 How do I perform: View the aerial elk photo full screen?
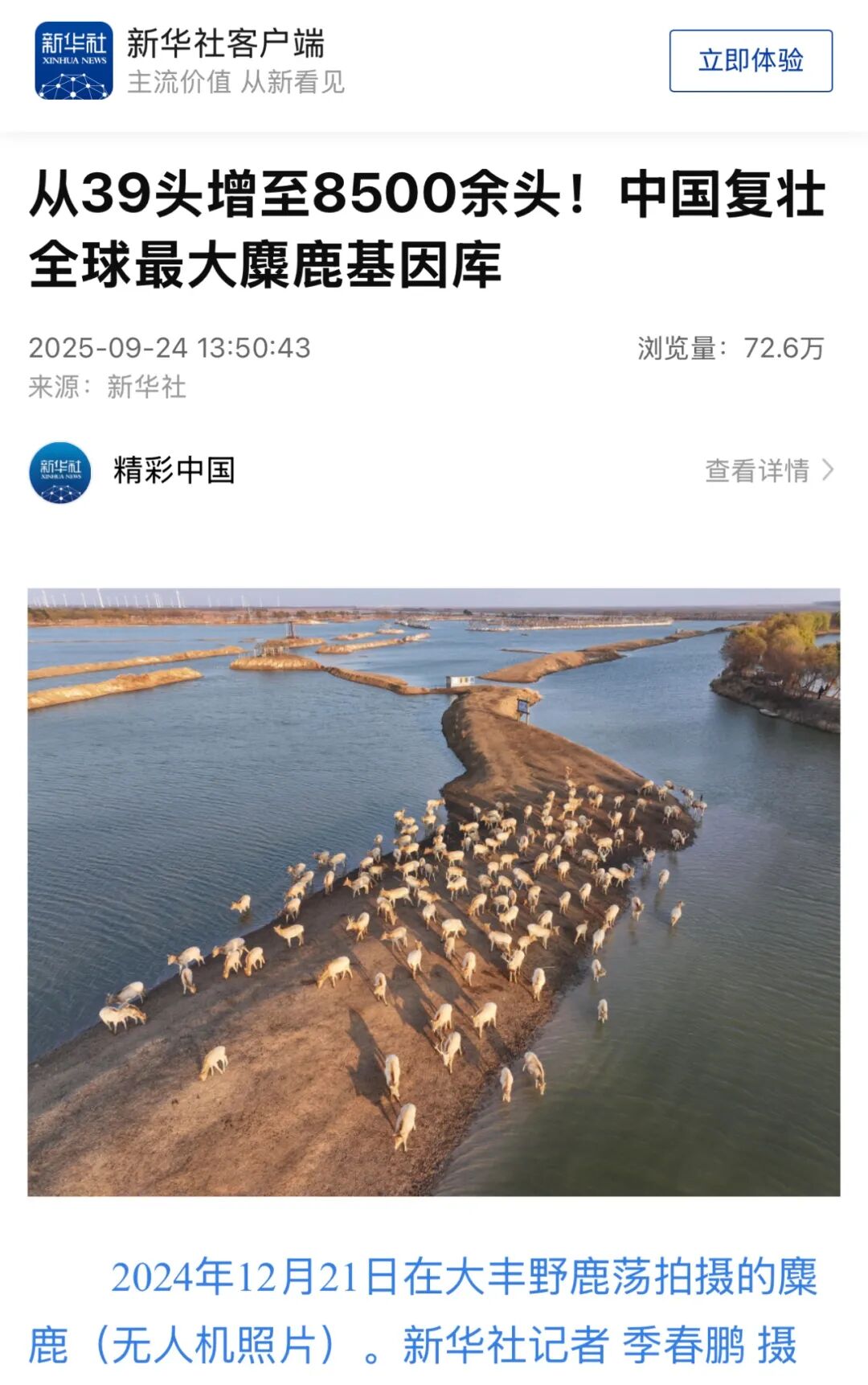[x=434, y=891]
